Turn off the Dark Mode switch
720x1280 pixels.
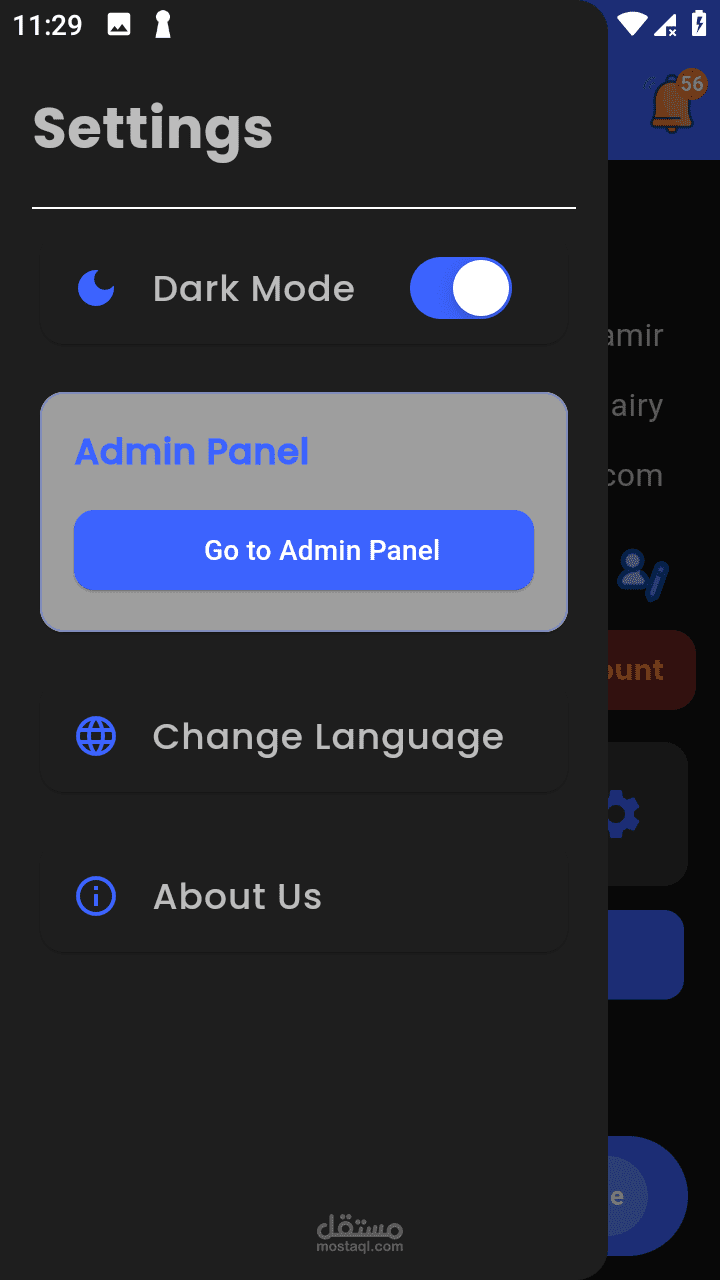coord(460,288)
